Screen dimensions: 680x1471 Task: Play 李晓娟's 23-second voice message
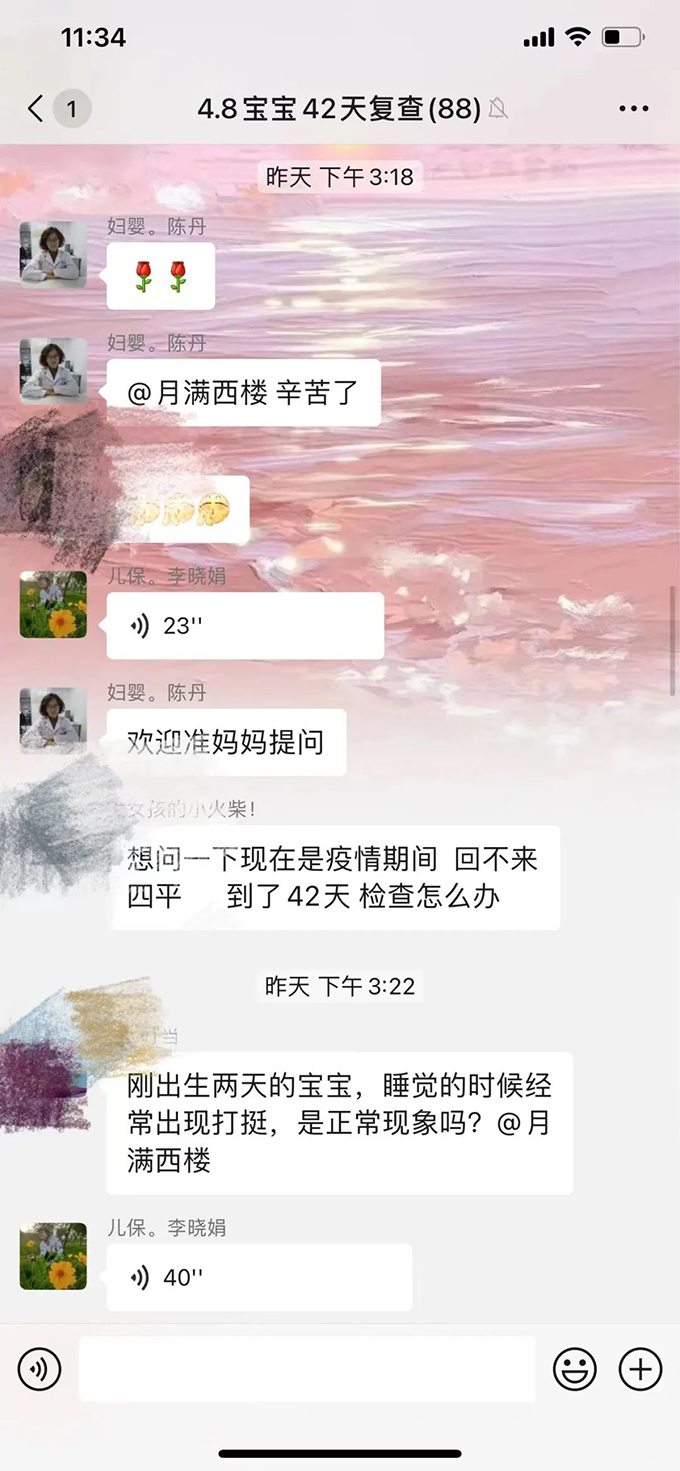point(244,626)
